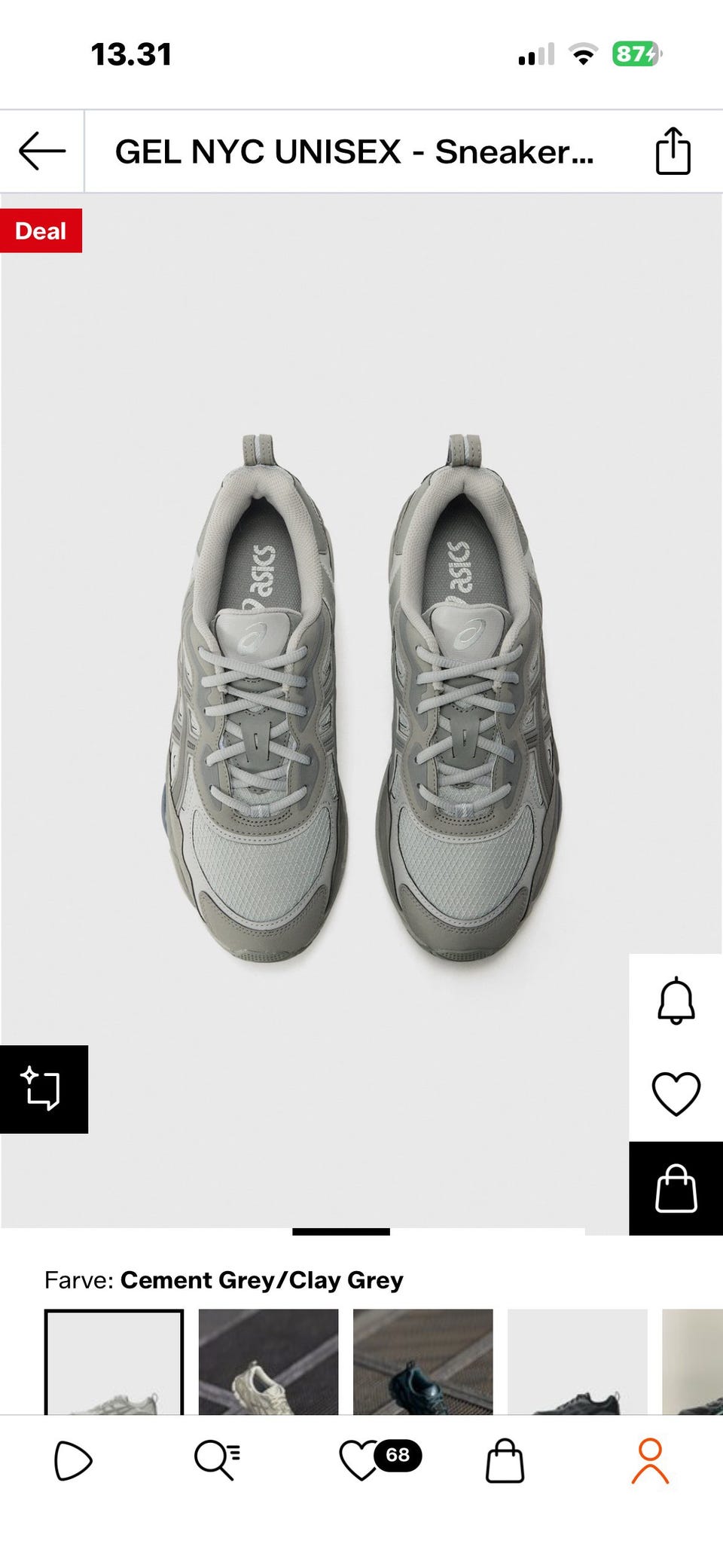The width and height of the screenshot is (723, 1568).
Task: Choose the dark teal sneaker color variant
Action: pyautogui.click(x=423, y=1362)
